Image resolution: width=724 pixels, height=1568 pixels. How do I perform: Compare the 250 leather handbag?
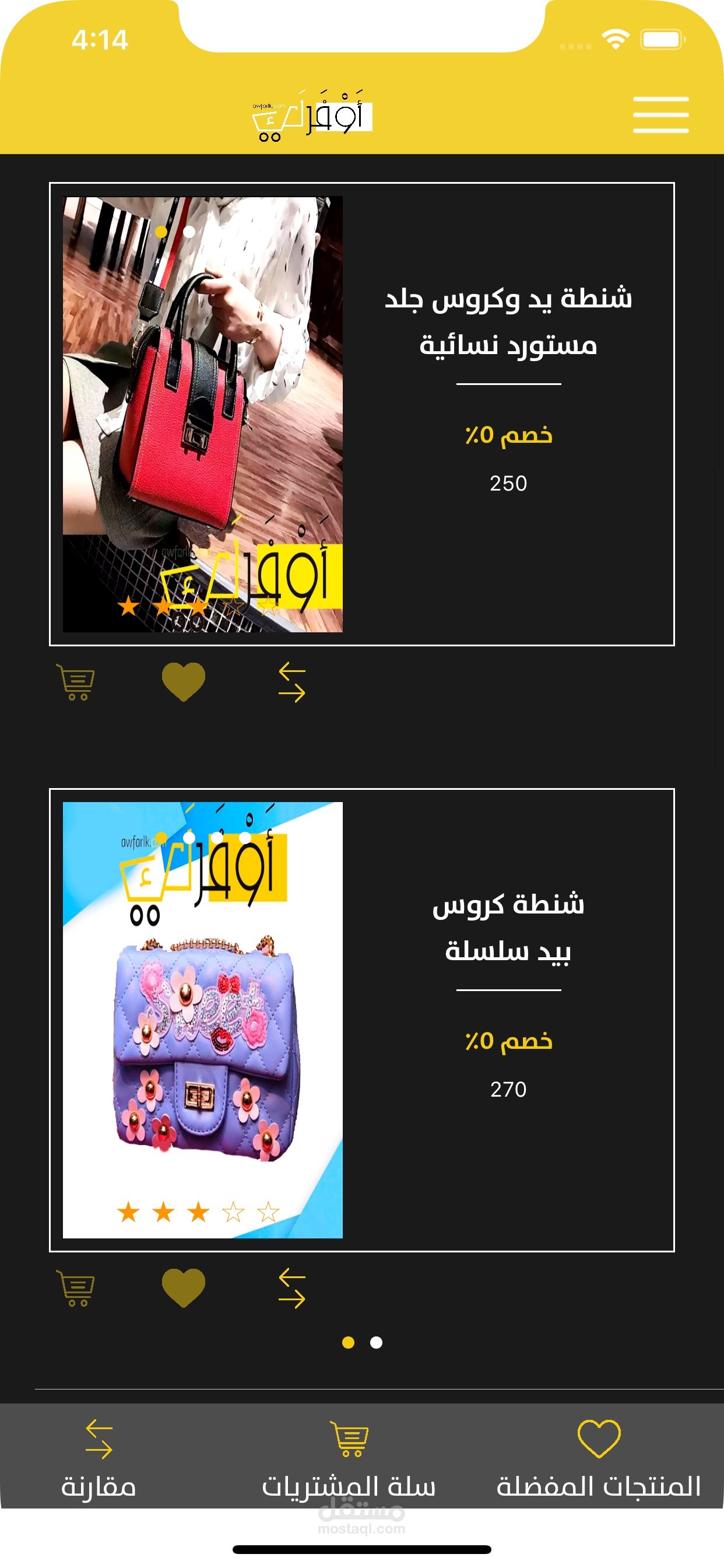[x=291, y=683]
